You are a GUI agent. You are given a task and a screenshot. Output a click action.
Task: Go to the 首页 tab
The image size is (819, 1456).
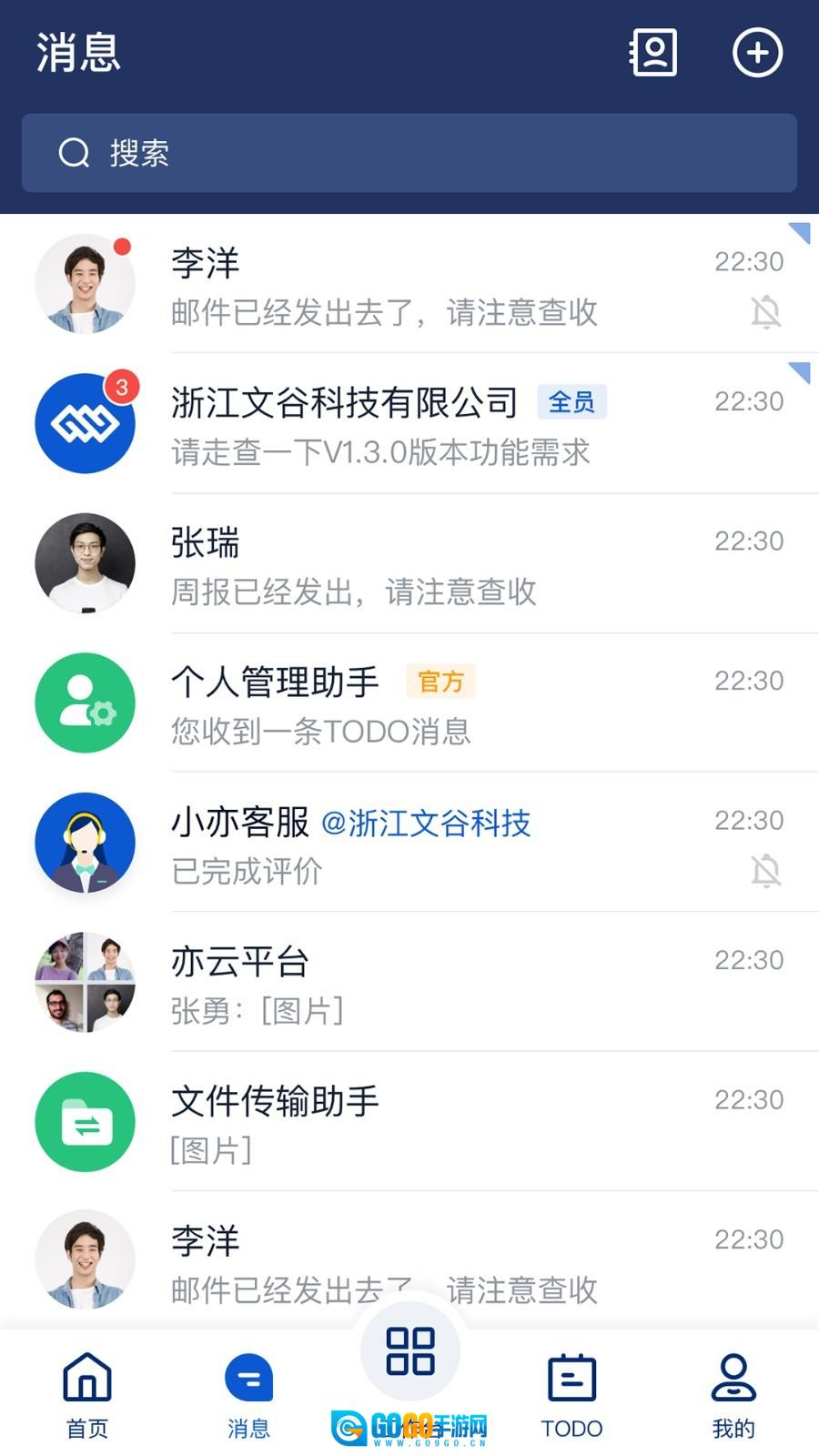[x=87, y=1394]
